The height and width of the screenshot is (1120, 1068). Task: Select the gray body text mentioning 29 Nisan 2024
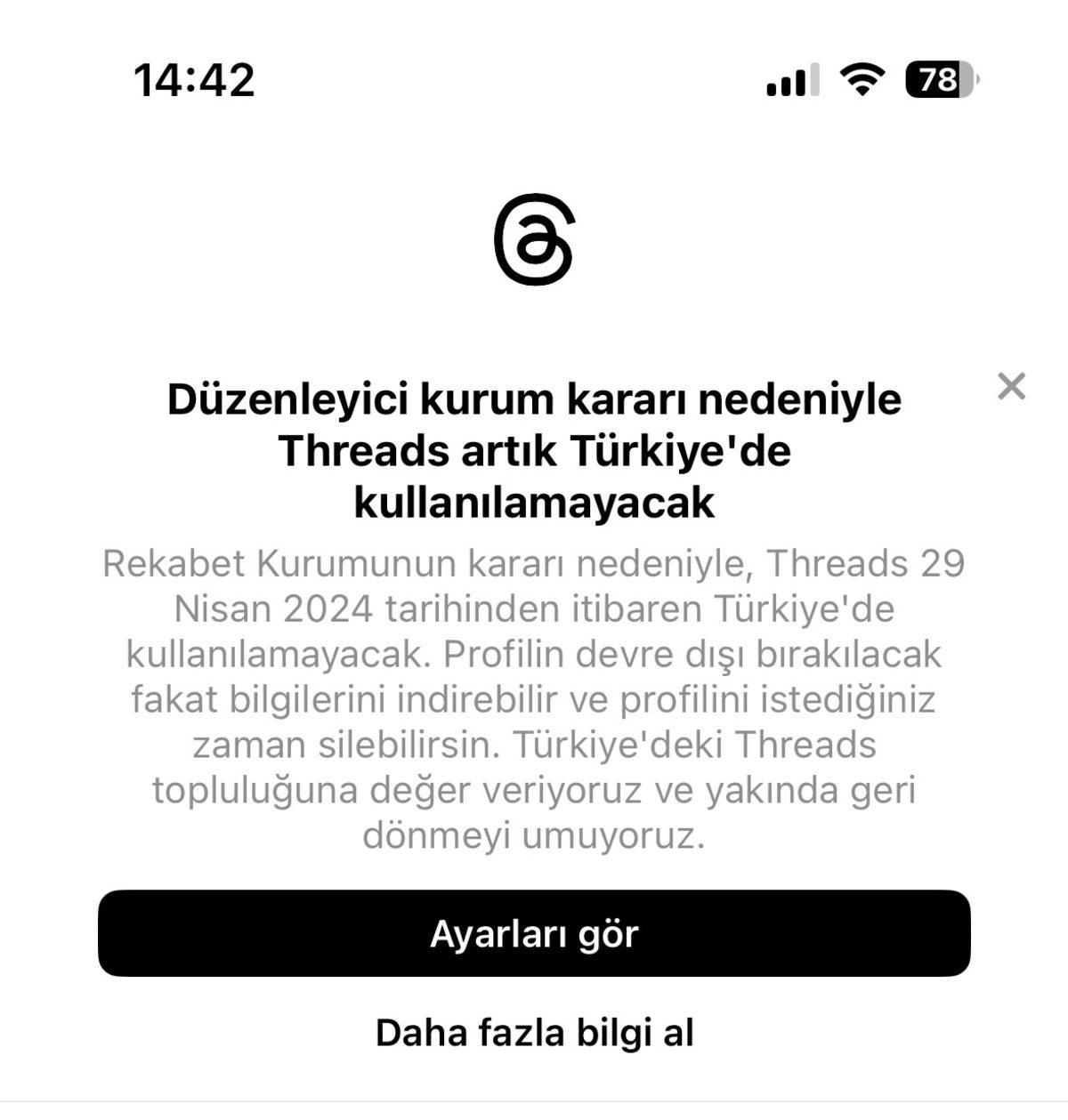pos(534,698)
